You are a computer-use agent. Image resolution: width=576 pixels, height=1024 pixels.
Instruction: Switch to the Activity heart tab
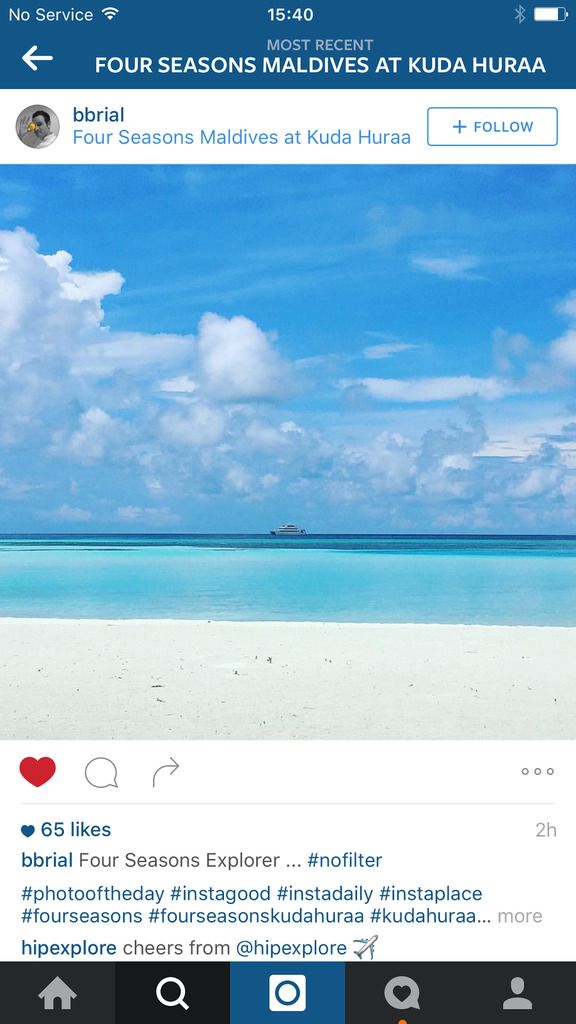point(402,993)
